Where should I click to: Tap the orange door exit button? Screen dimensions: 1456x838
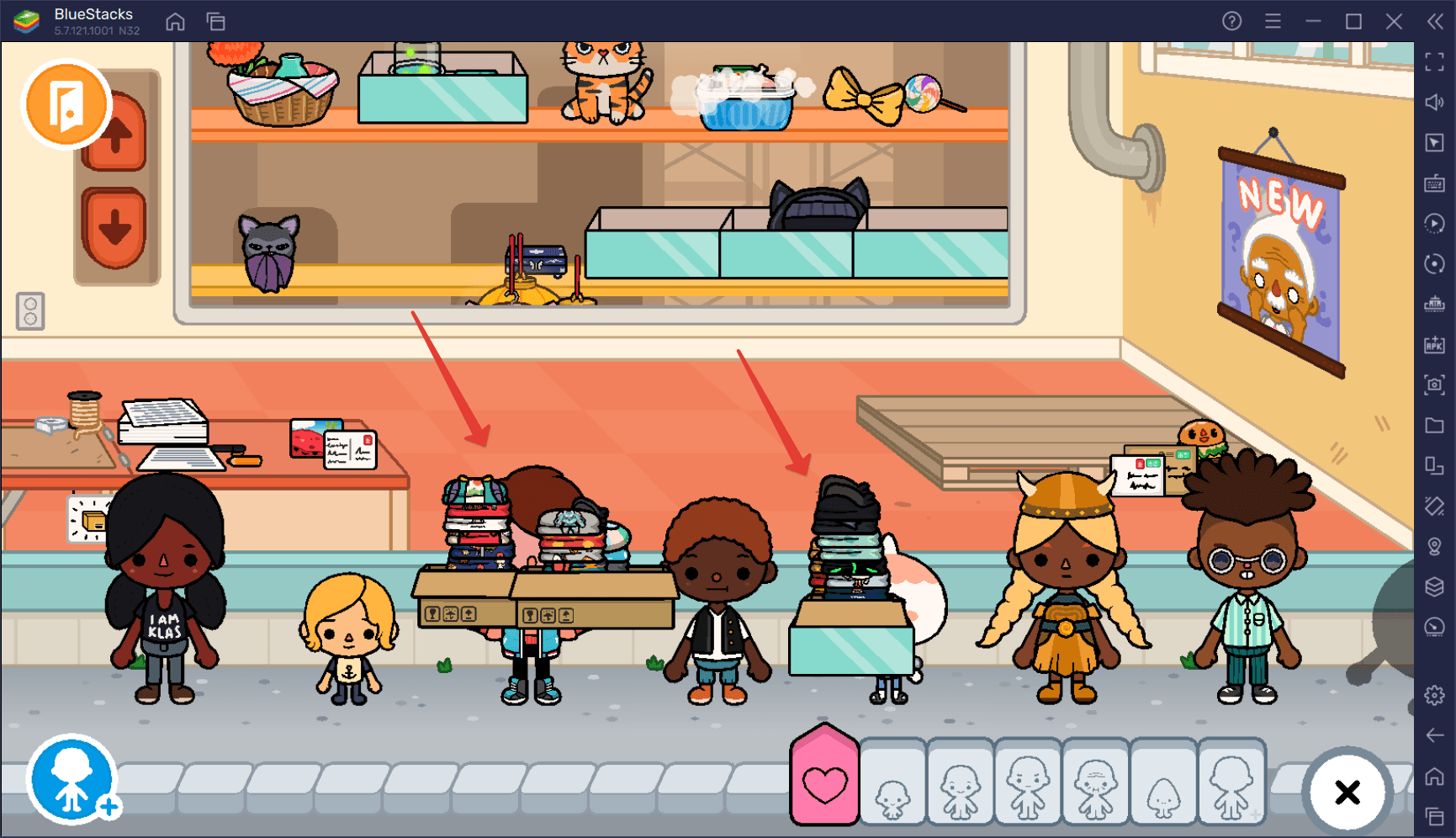(66, 104)
